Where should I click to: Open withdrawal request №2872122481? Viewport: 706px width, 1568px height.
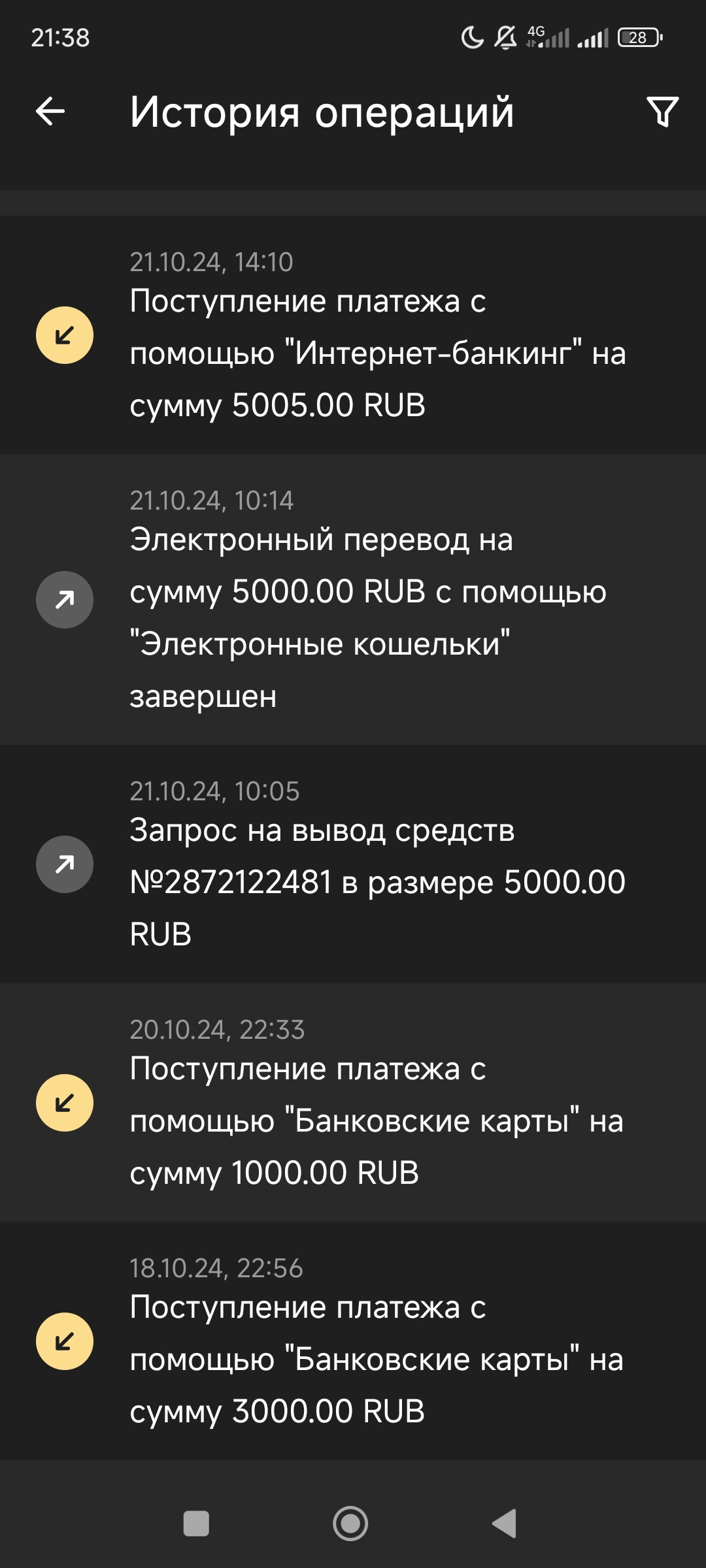click(353, 864)
